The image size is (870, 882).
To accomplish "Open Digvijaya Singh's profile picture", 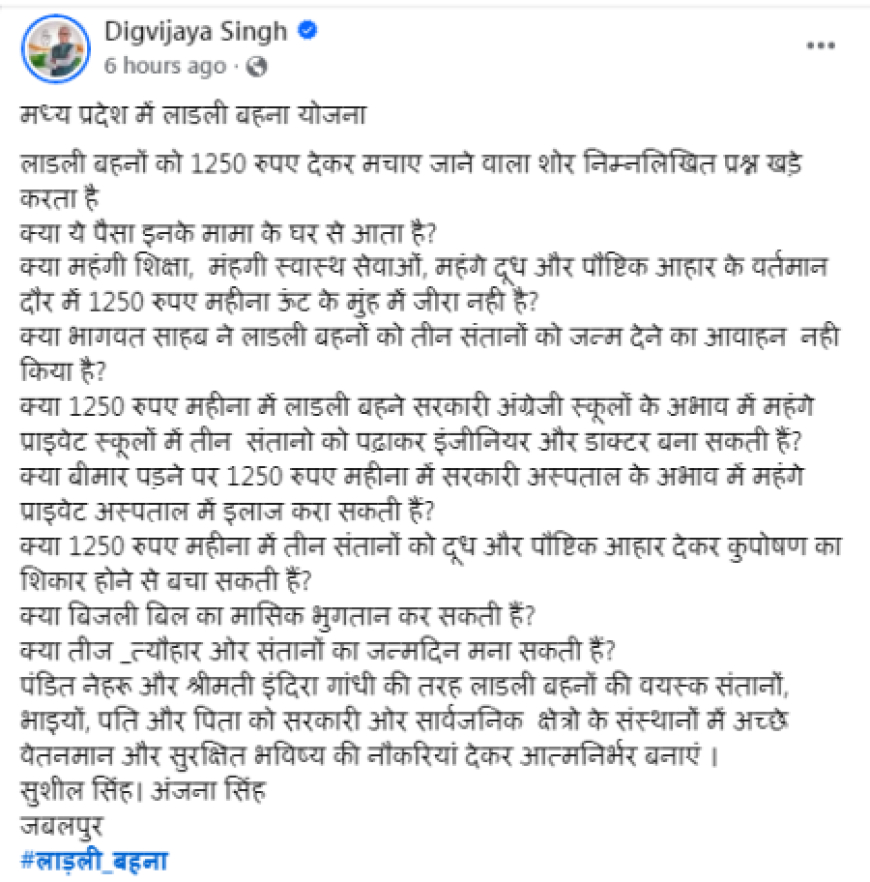I will coord(53,46).
